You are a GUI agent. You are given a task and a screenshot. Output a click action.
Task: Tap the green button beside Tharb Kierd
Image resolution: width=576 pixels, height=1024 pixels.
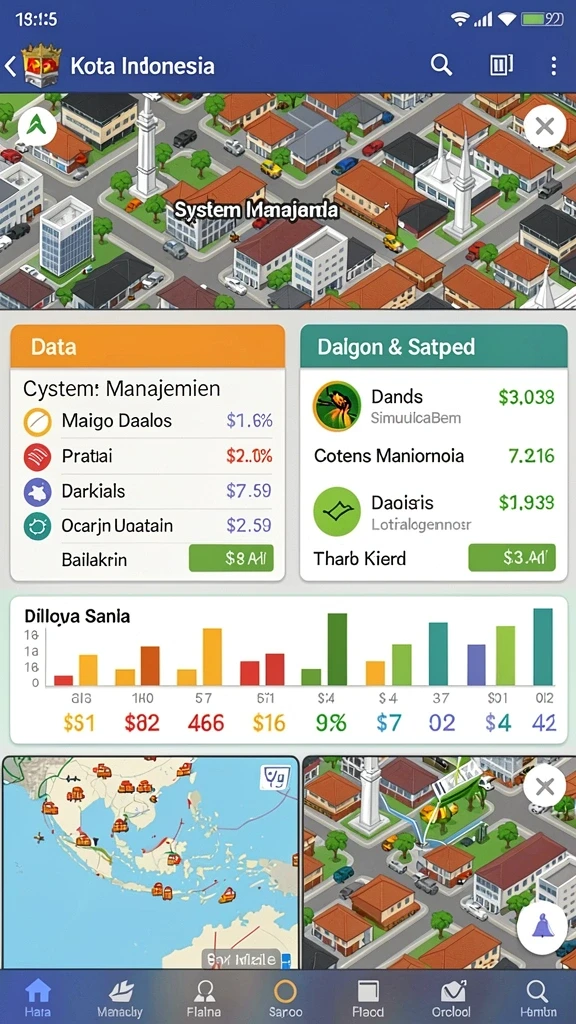[512, 558]
